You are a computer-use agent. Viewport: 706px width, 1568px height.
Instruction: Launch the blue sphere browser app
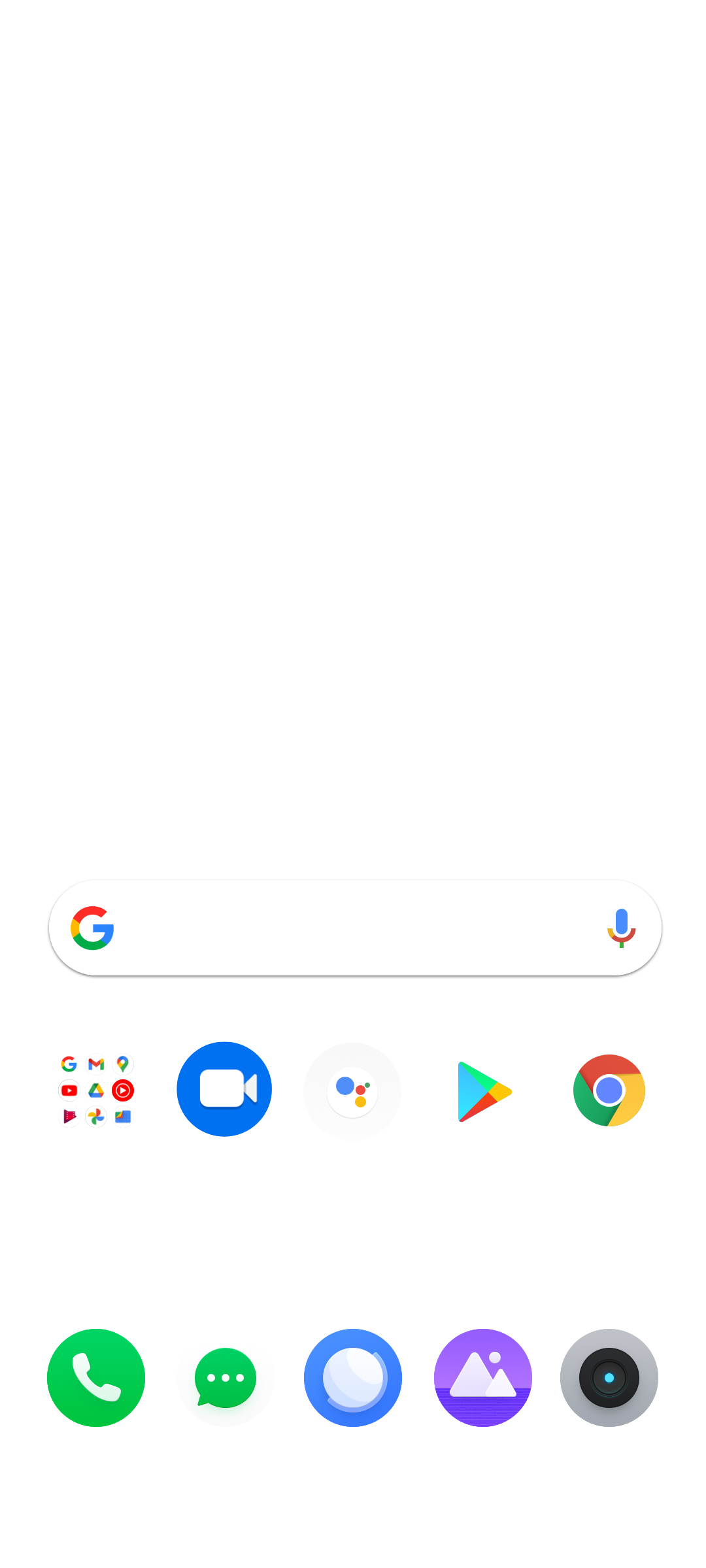coord(353,1378)
